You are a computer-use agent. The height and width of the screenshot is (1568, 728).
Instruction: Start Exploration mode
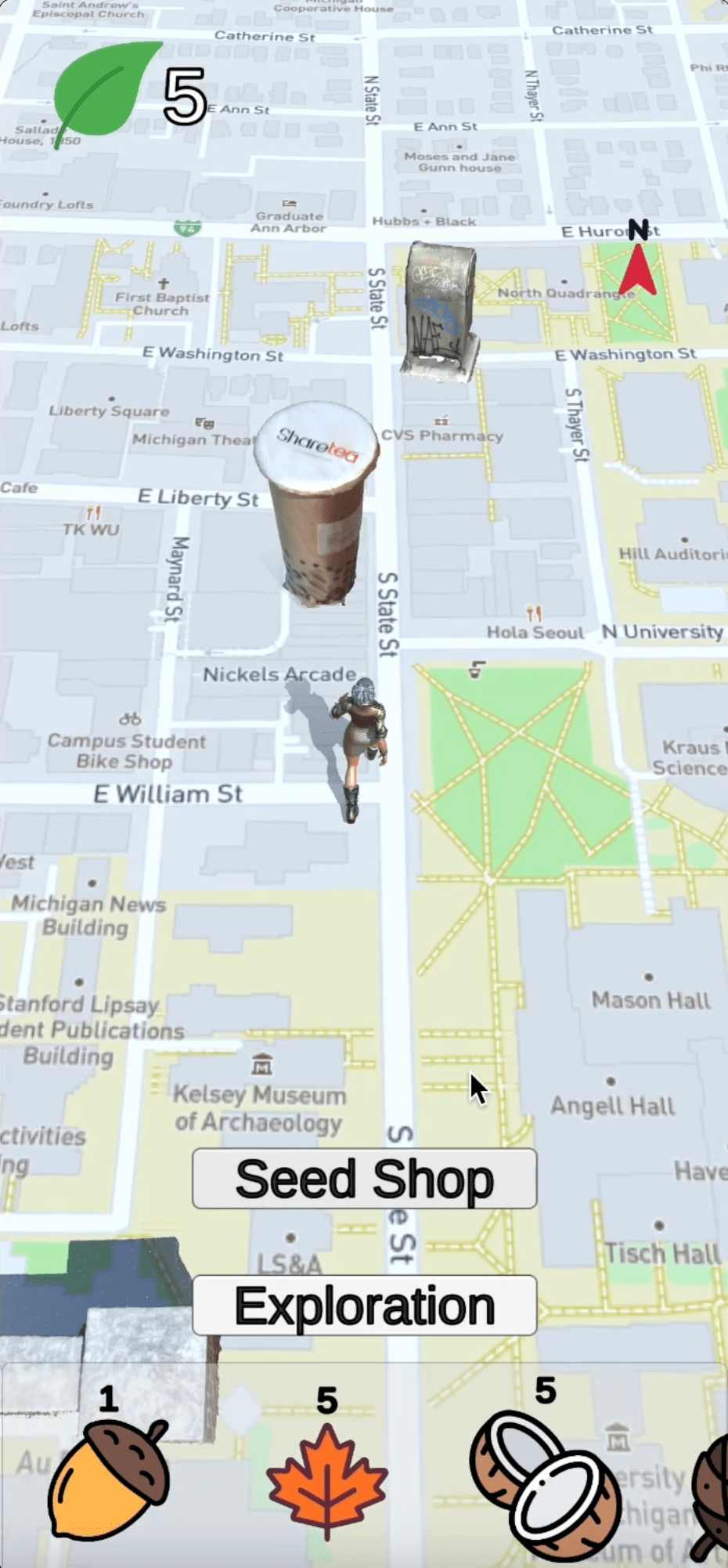point(364,1306)
